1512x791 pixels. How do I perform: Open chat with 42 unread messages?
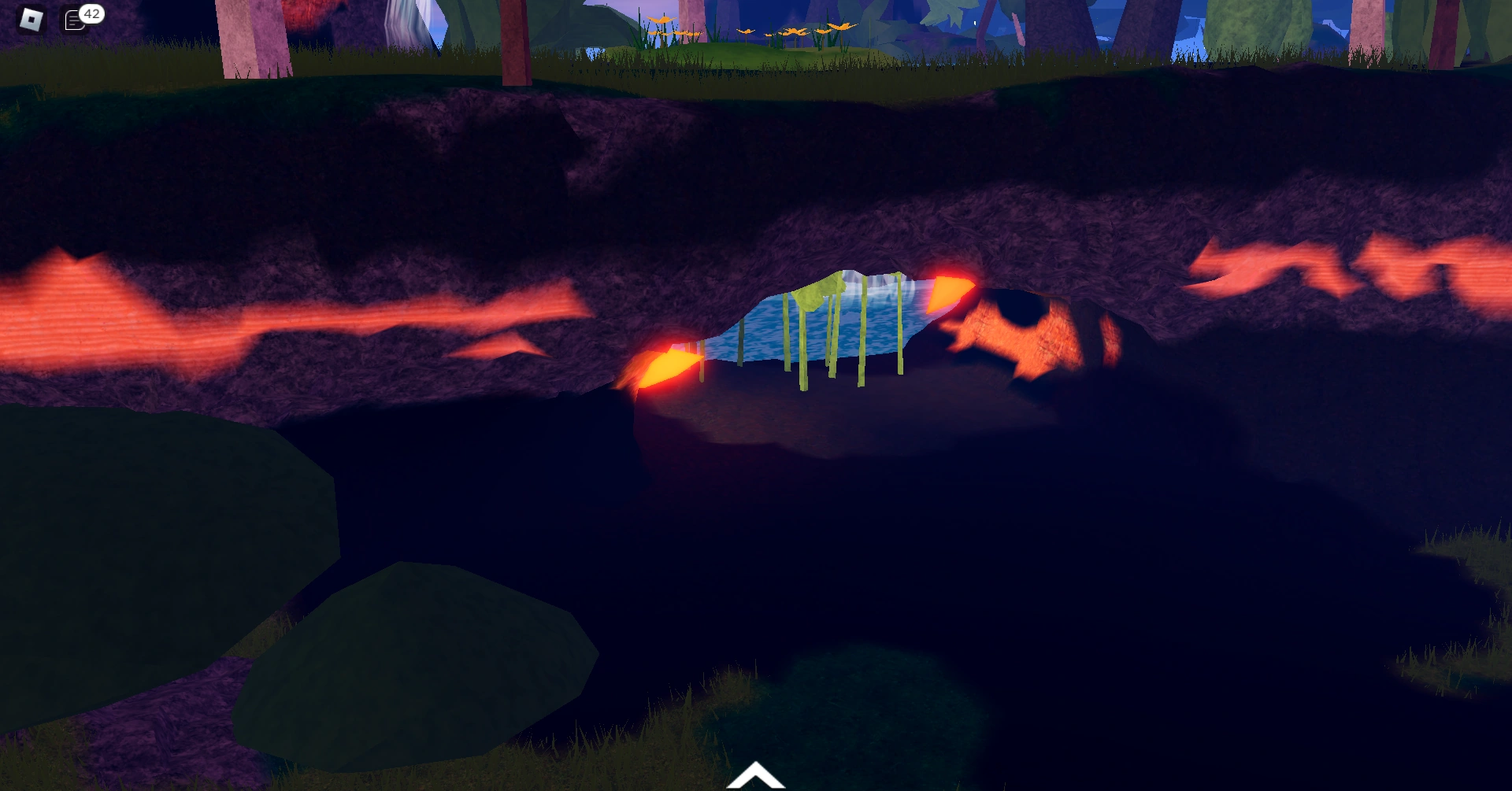(76, 20)
